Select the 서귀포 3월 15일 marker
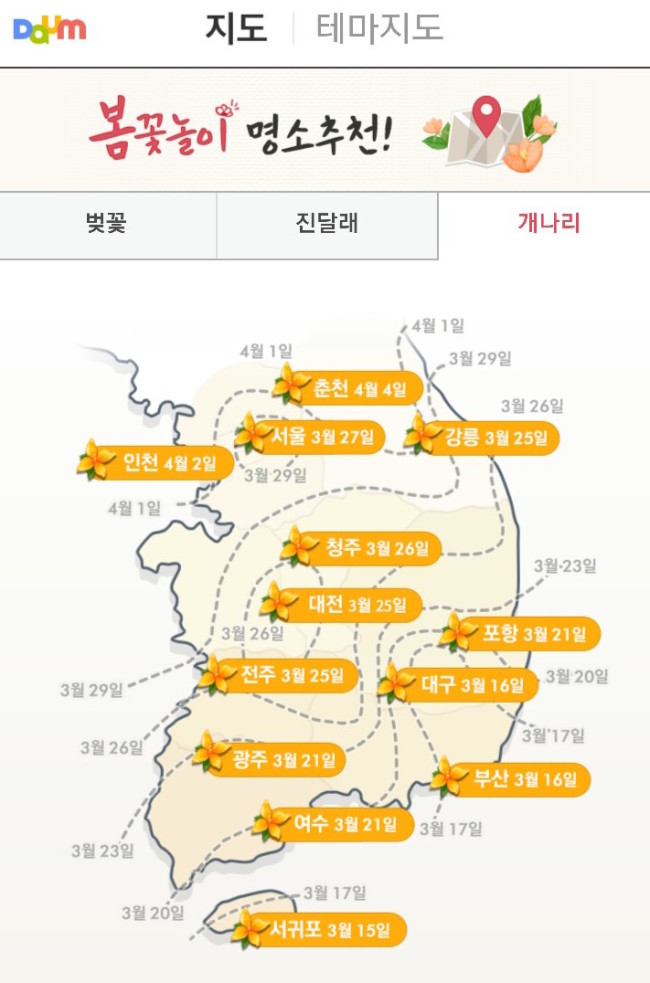This screenshot has width=650, height=983. pyautogui.click(x=318, y=930)
